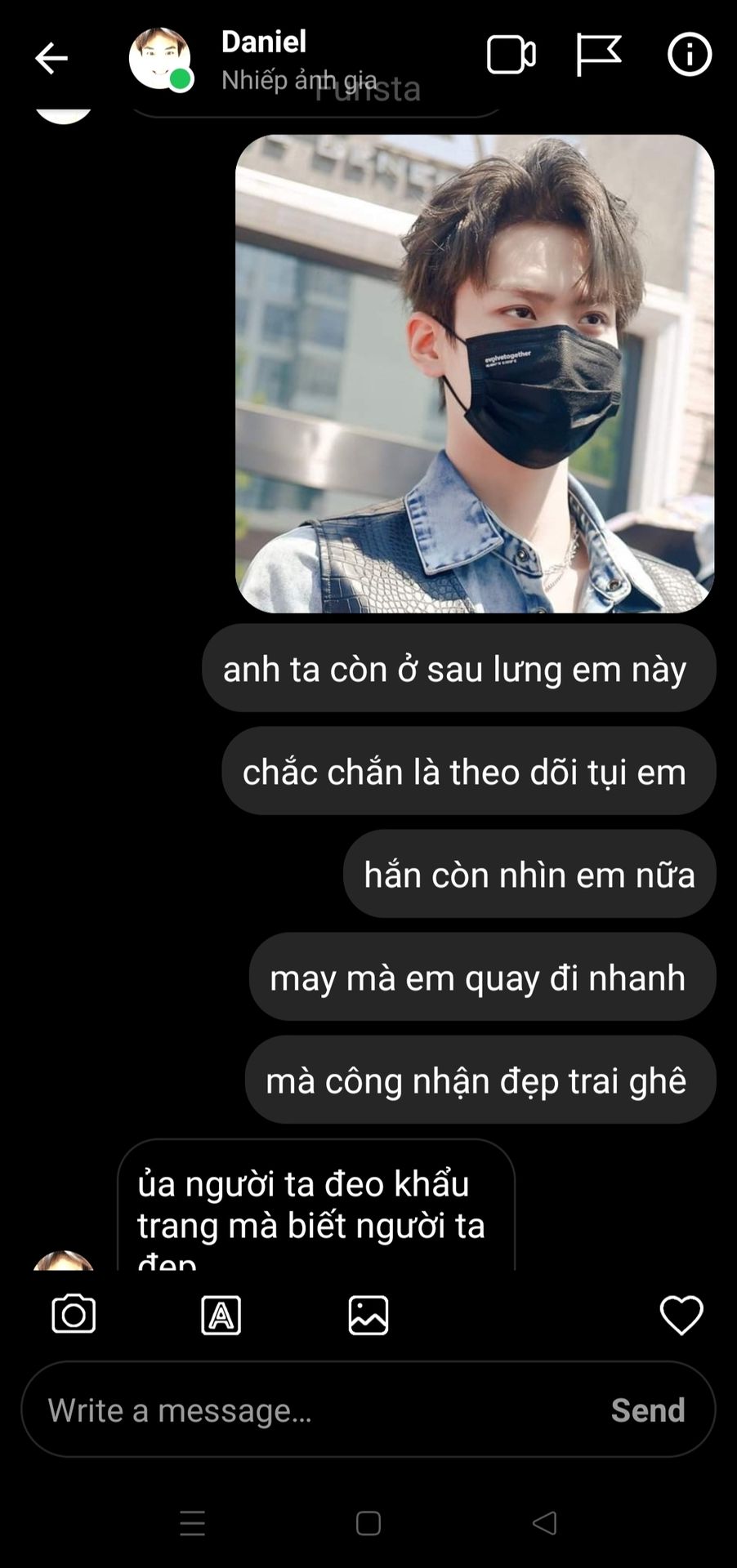The height and width of the screenshot is (1568, 737).
Task: Open conversation info
Action: 689,56
